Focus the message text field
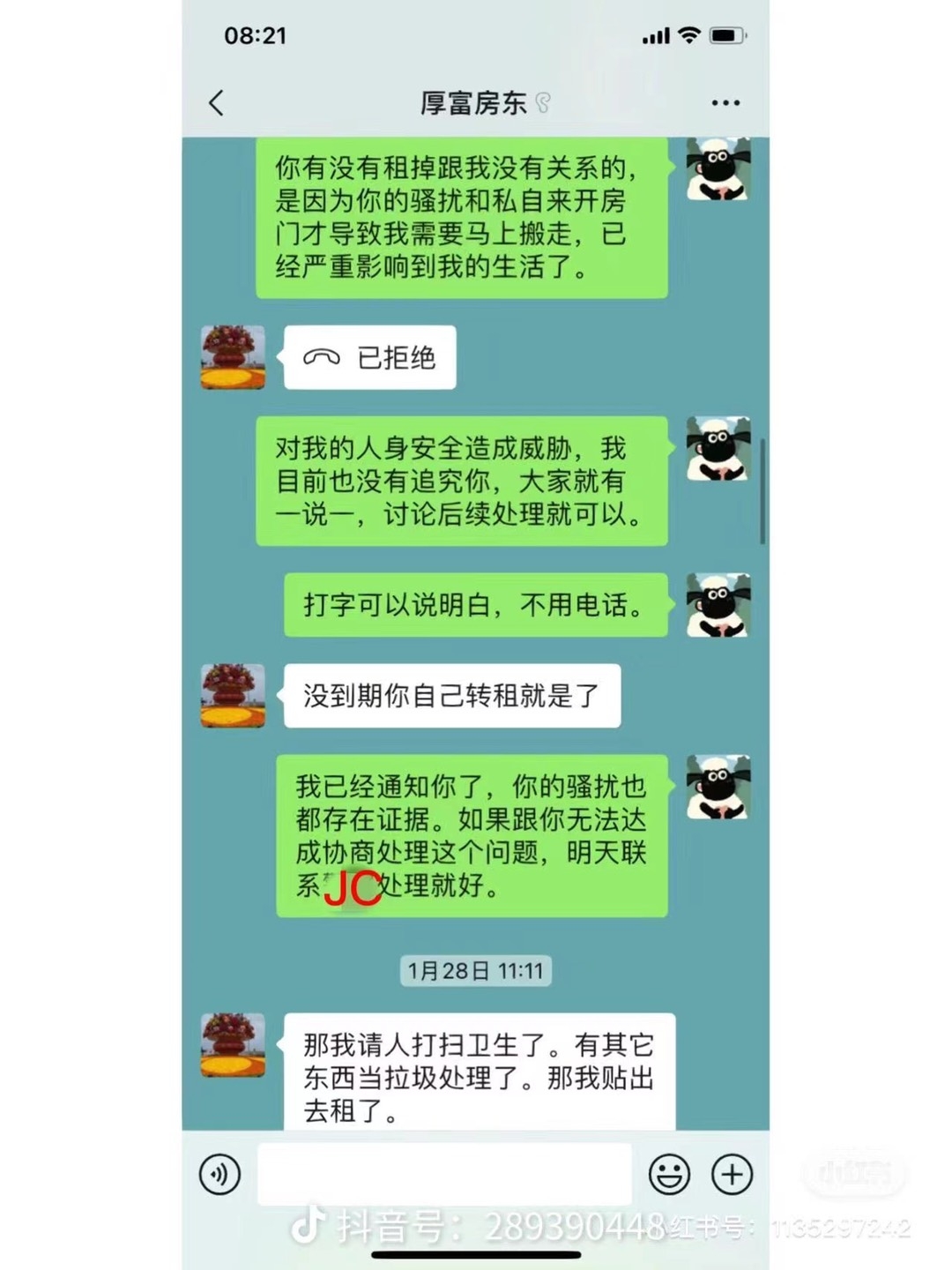952x1270 pixels. pos(443,1175)
